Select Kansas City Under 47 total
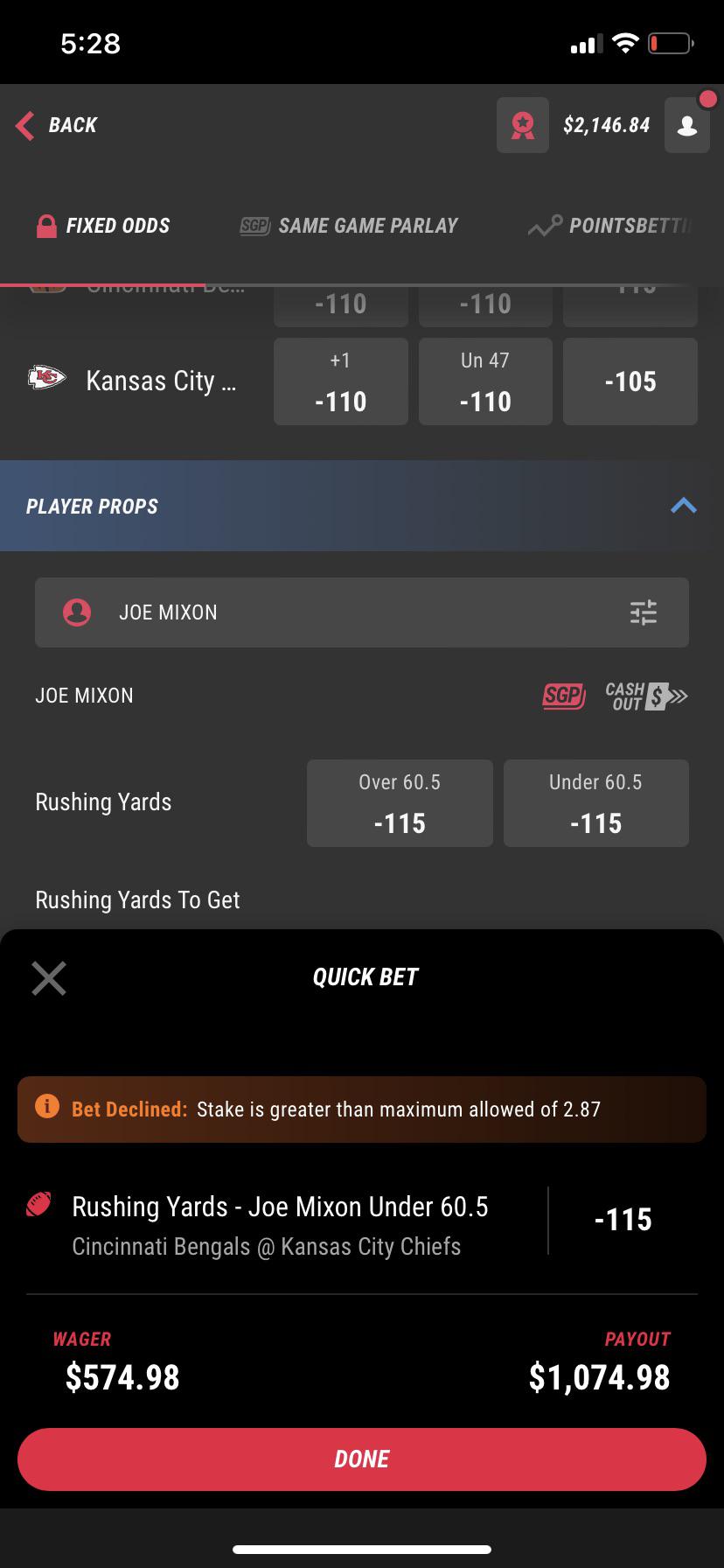724x1568 pixels. [x=485, y=381]
